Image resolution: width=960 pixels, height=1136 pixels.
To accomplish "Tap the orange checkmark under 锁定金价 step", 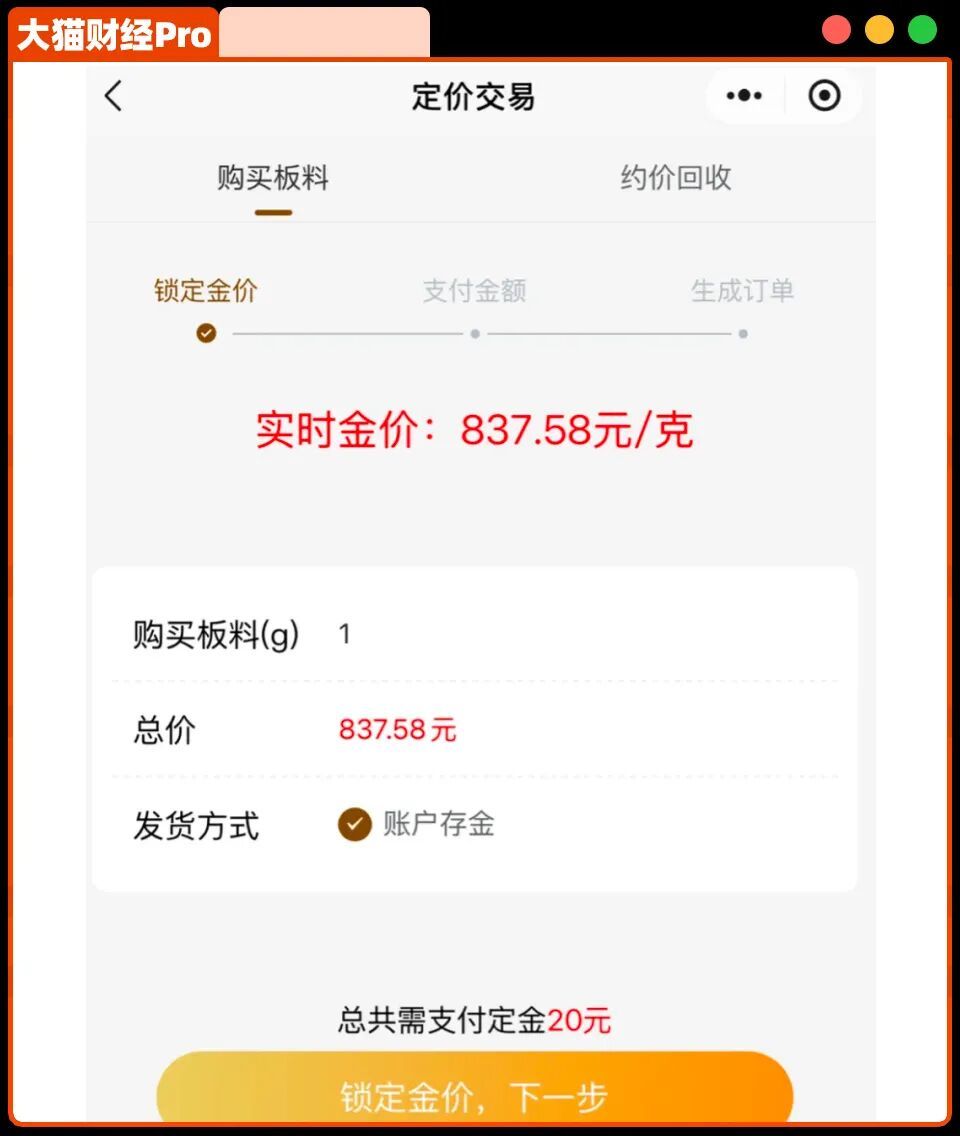I will click(205, 332).
